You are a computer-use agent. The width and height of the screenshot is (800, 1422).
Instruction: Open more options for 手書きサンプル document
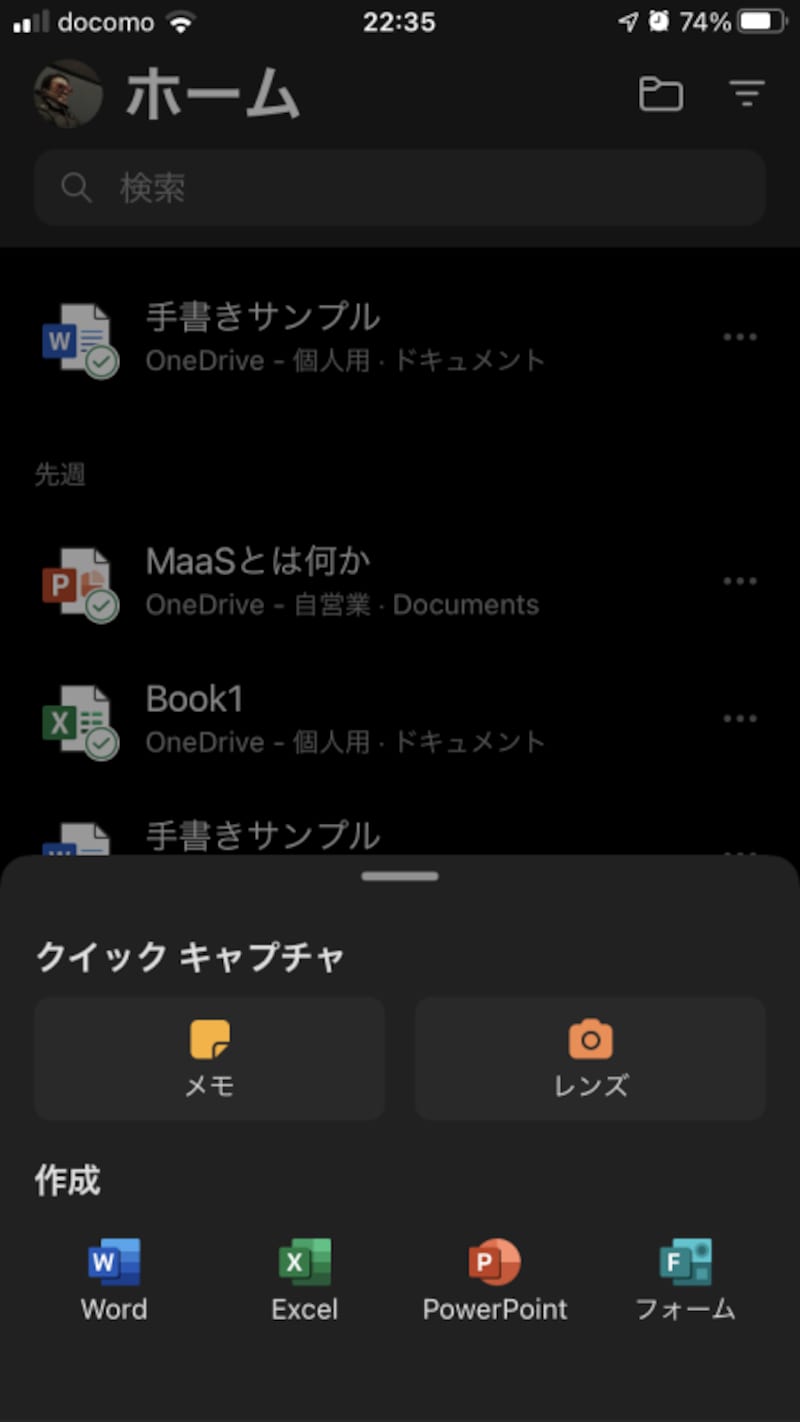pyautogui.click(x=741, y=337)
